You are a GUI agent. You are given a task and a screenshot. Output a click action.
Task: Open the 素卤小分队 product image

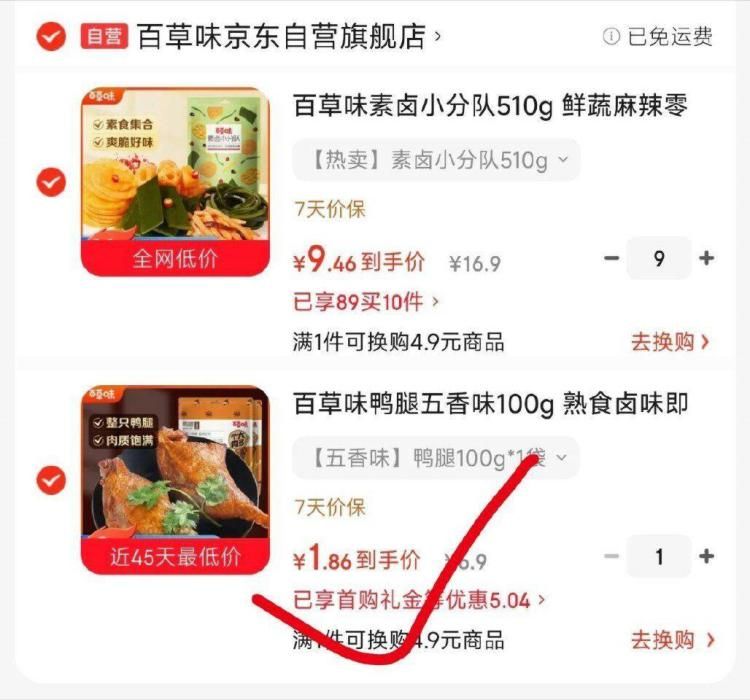(x=175, y=182)
